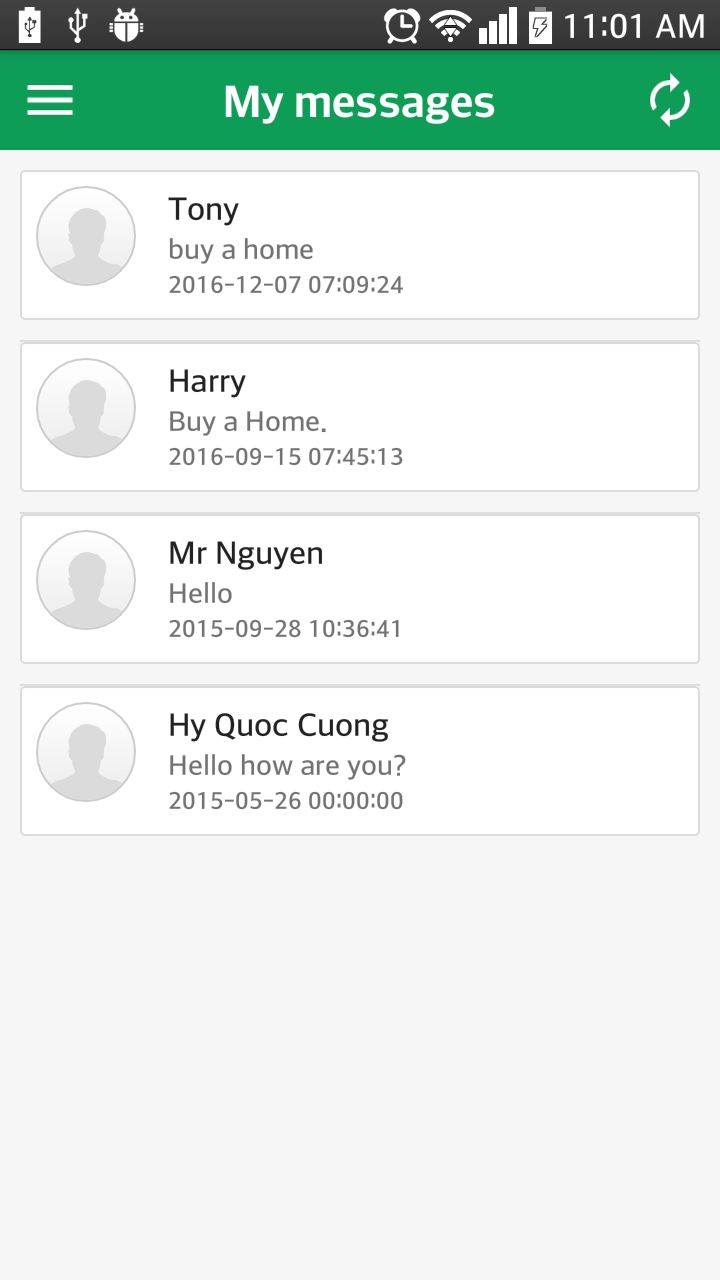The width and height of the screenshot is (720, 1280).
Task: Select the Hy Quoc Cuong message
Action: (x=360, y=761)
